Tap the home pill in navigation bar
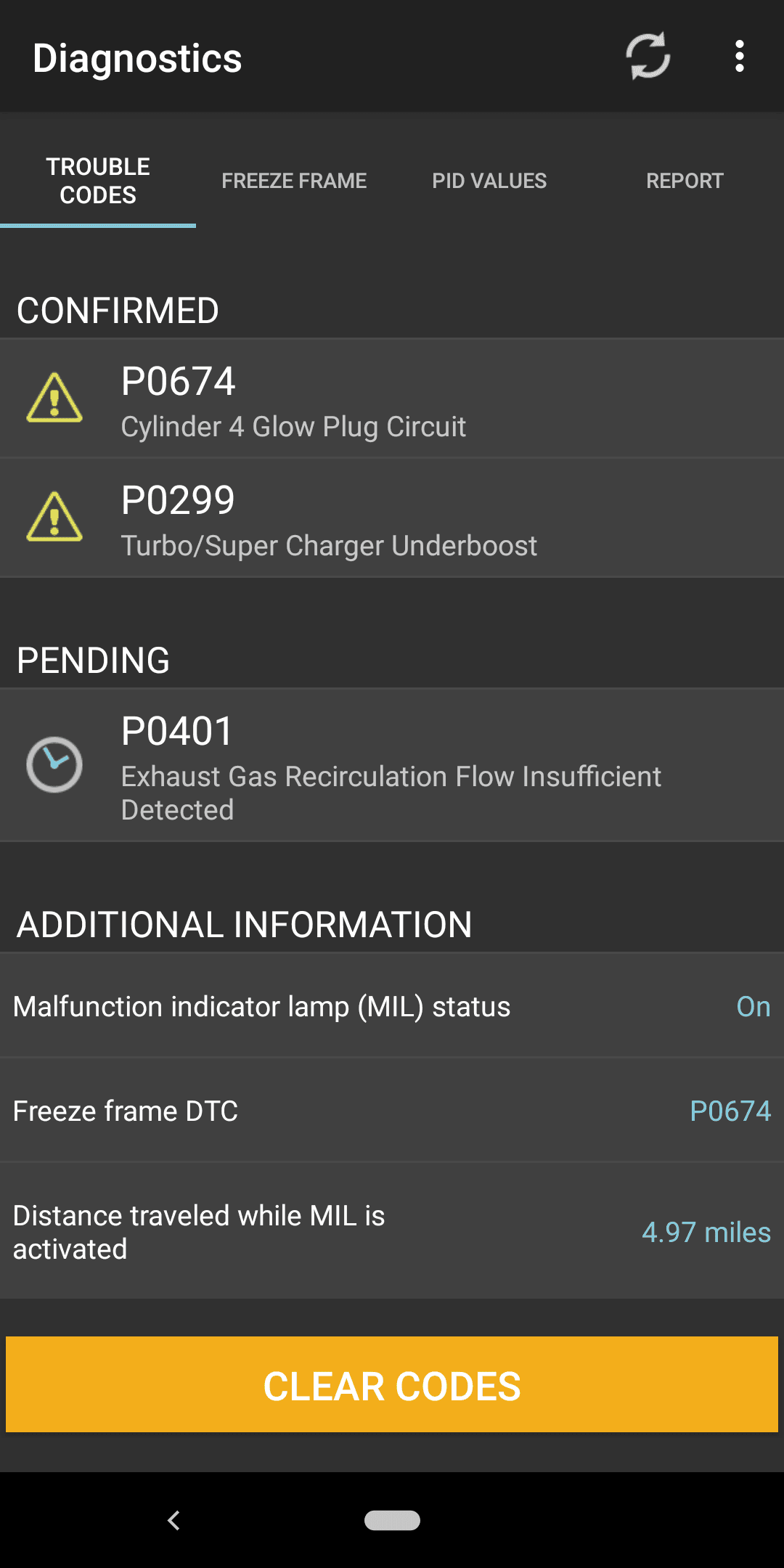The width and height of the screenshot is (784, 1568). pos(392,1520)
